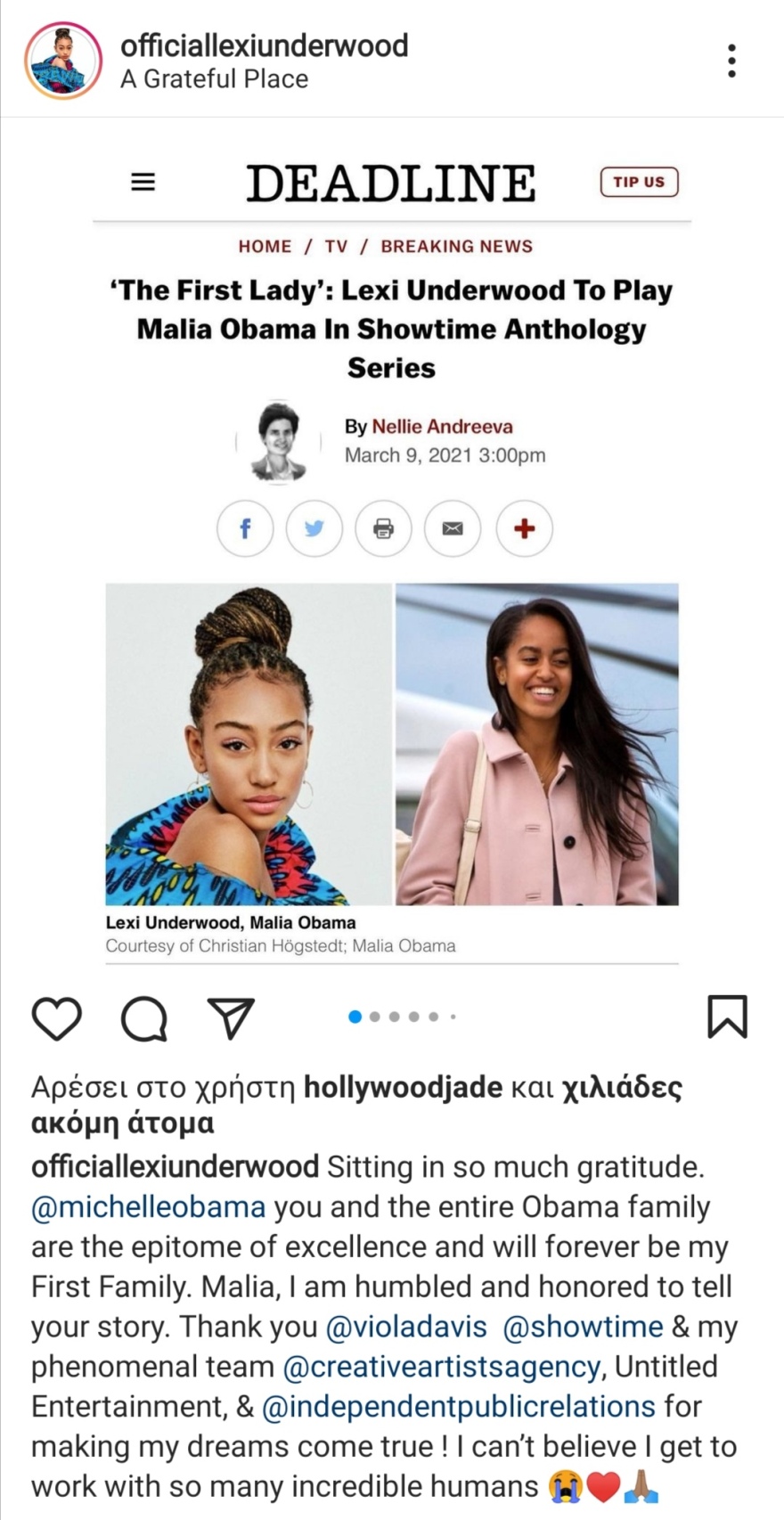
Task: View hollywoodjade's profile from the likes line
Action: (x=403, y=1088)
